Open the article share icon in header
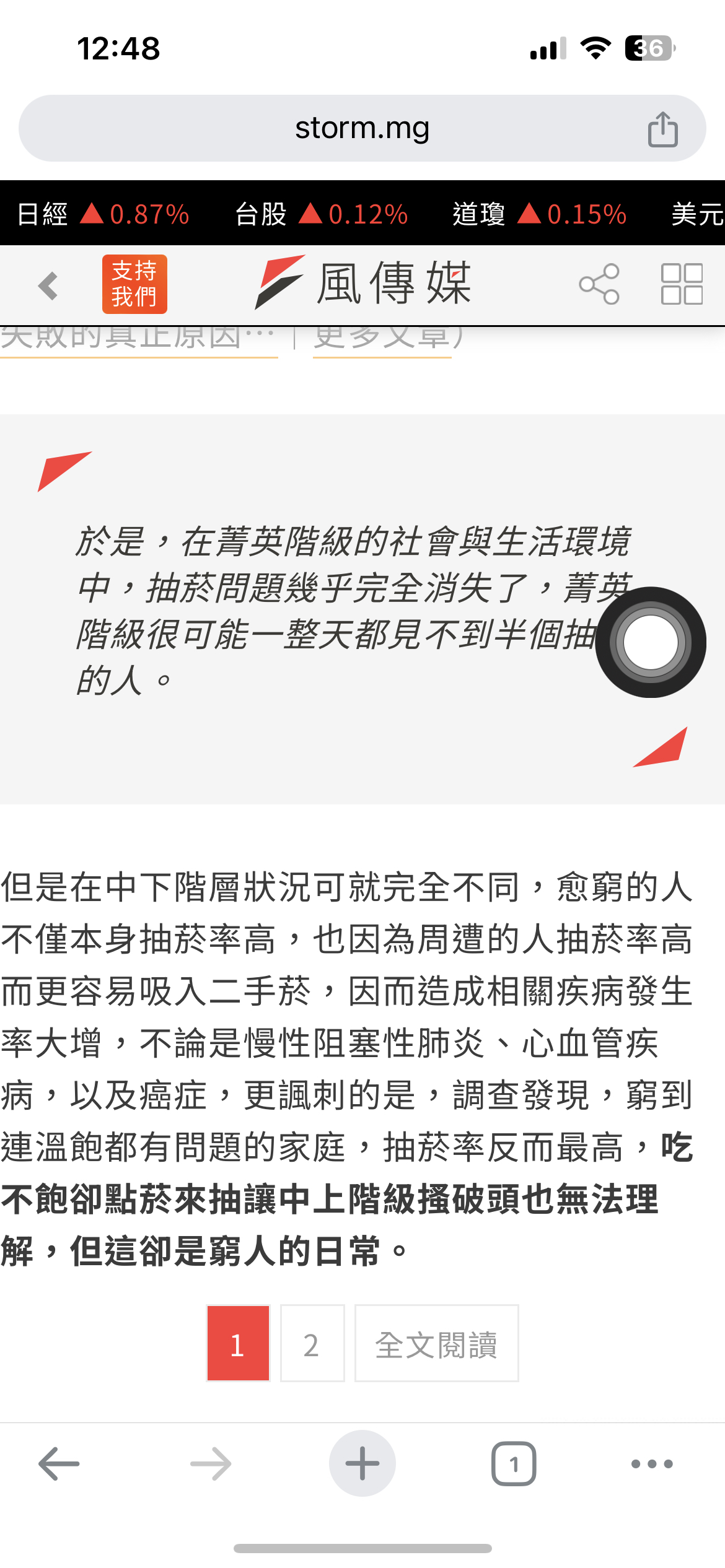 click(x=599, y=284)
